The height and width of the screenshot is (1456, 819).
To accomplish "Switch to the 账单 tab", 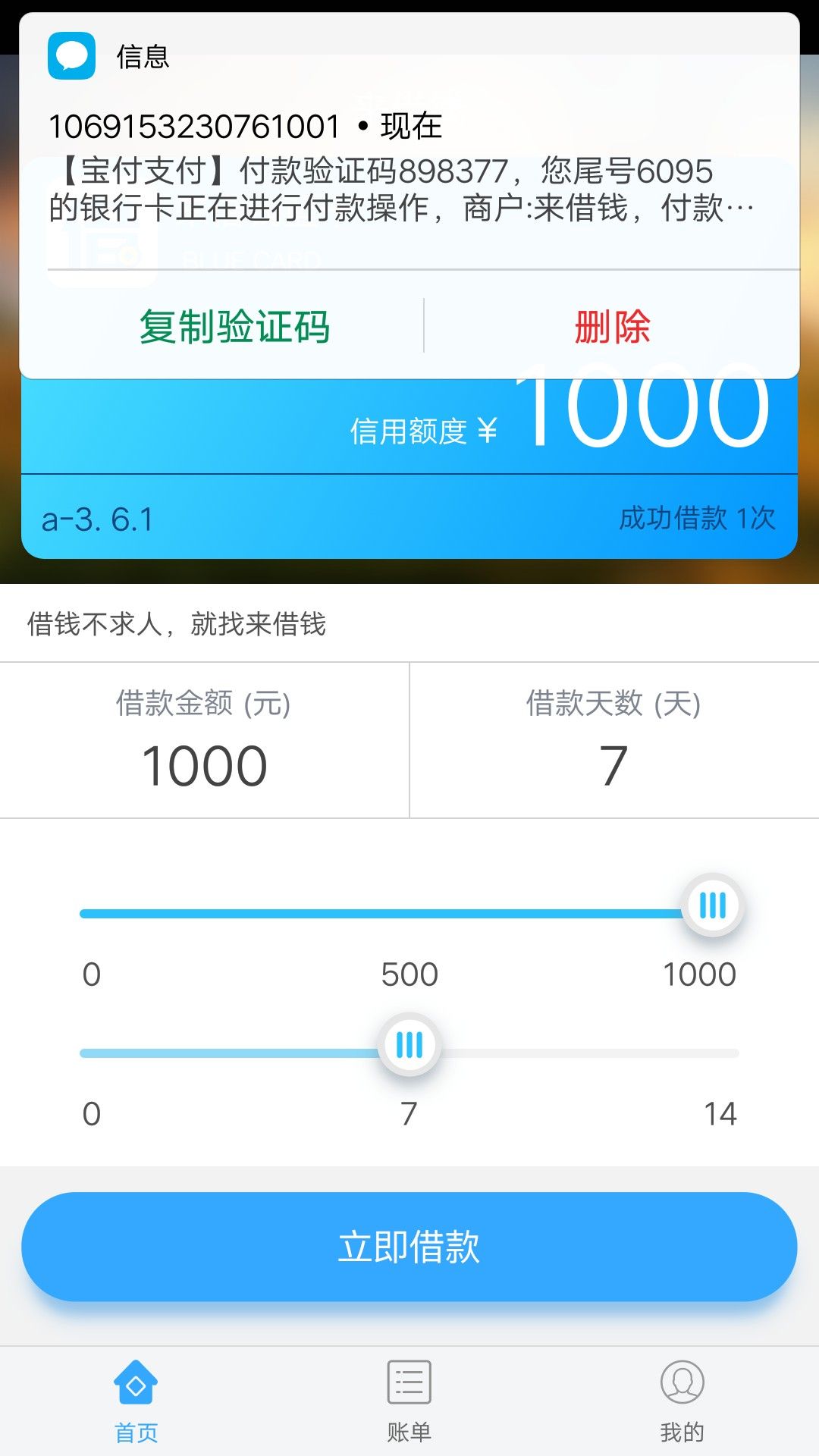I will [x=409, y=1401].
